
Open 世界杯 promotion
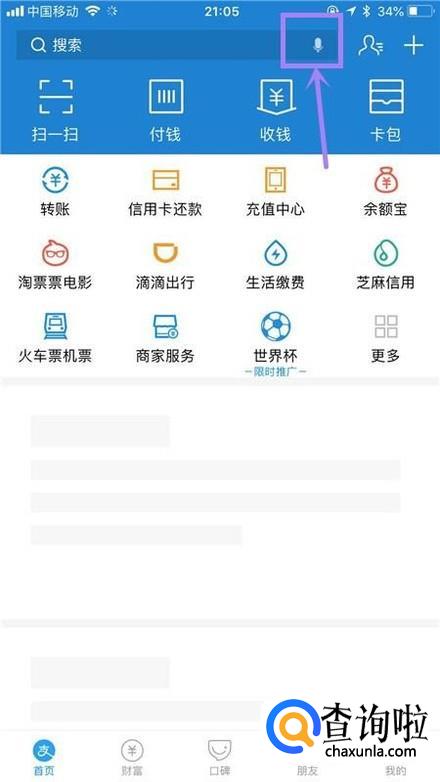click(275, 343)
